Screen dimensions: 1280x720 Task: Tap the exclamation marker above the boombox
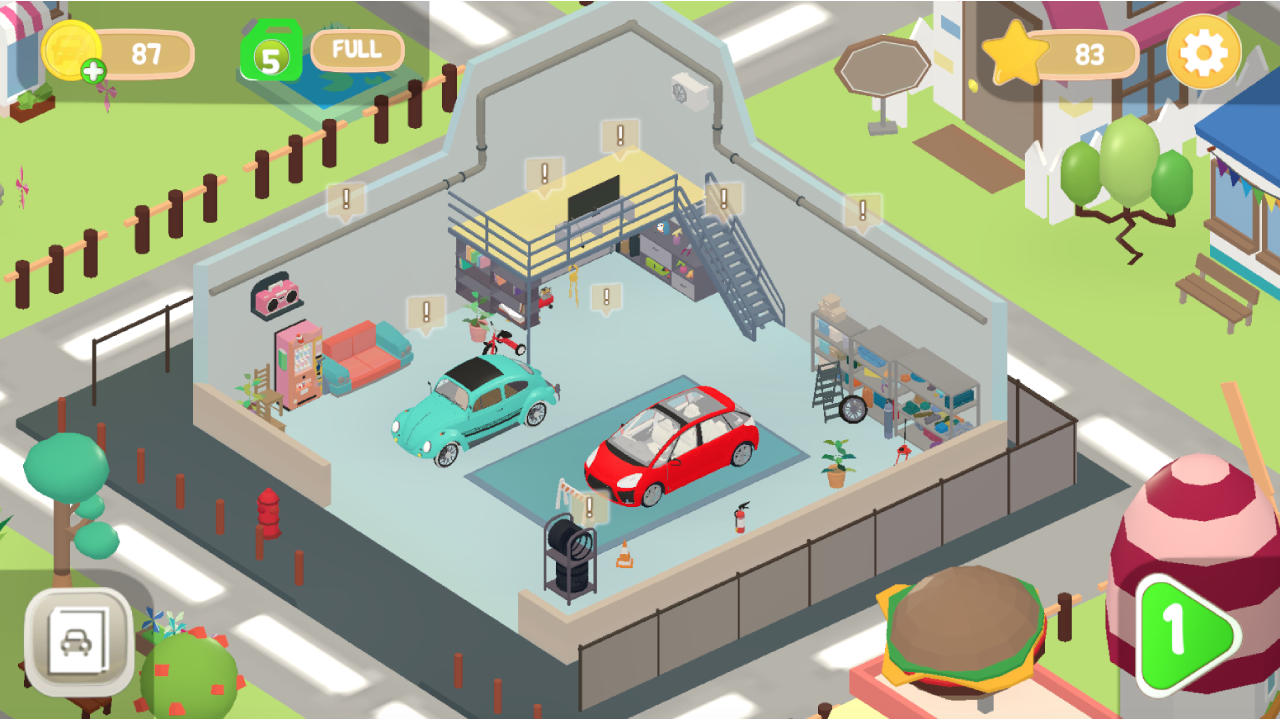pos(346,200)
